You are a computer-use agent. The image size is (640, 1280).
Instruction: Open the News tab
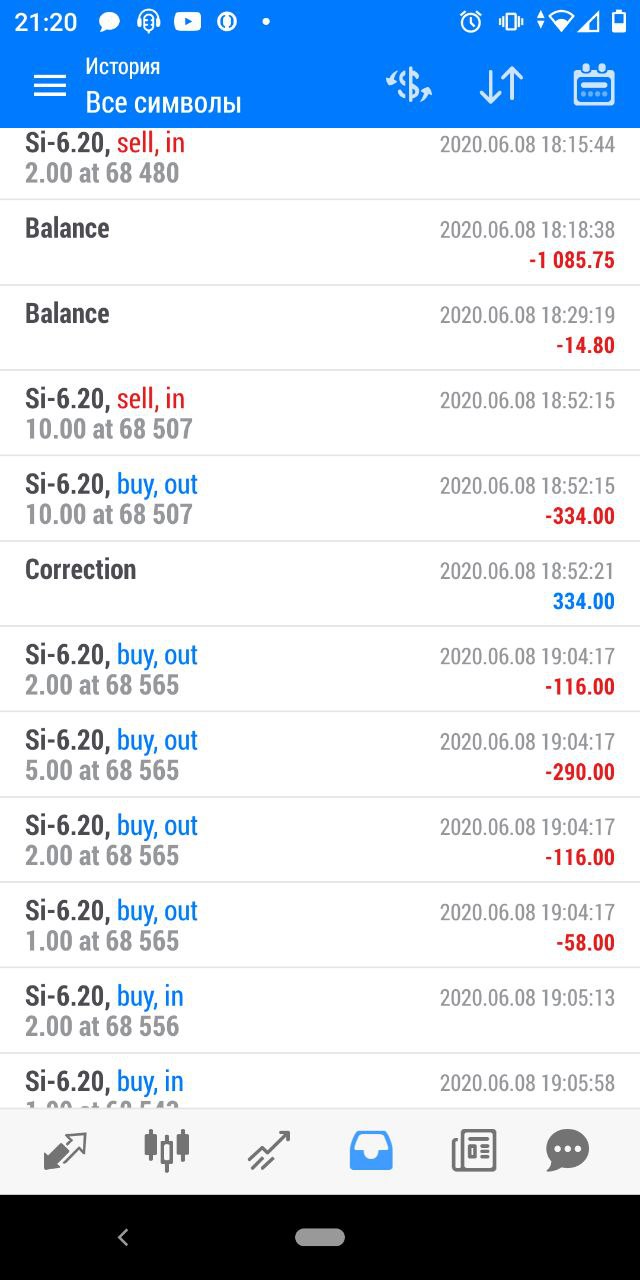473,1150
